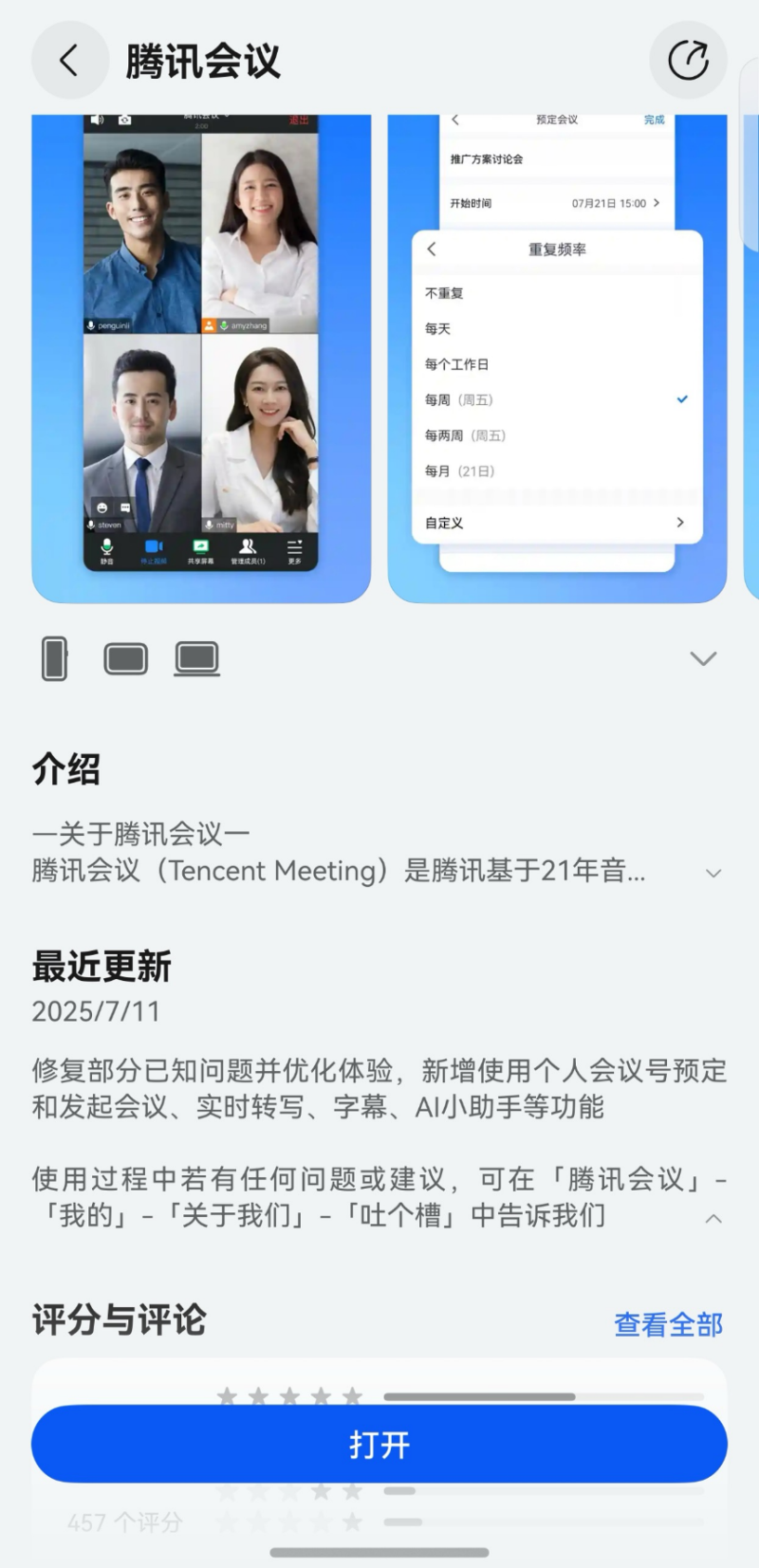Choose 不重复 in the repeat frequency list
The image size is (759, 1568).
pyautogui.click(x=442, y=293)
